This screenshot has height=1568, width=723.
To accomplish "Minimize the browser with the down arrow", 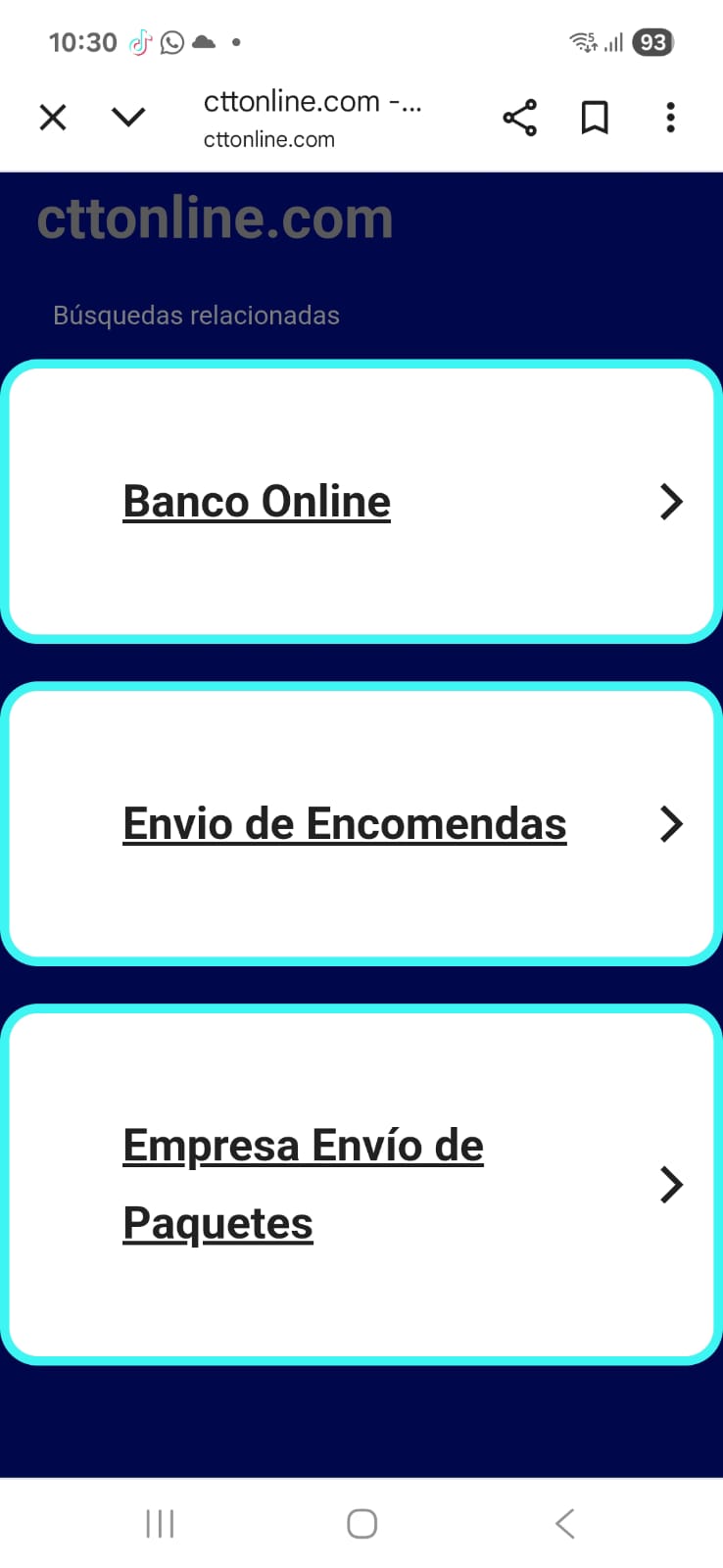I will [128, 118].
